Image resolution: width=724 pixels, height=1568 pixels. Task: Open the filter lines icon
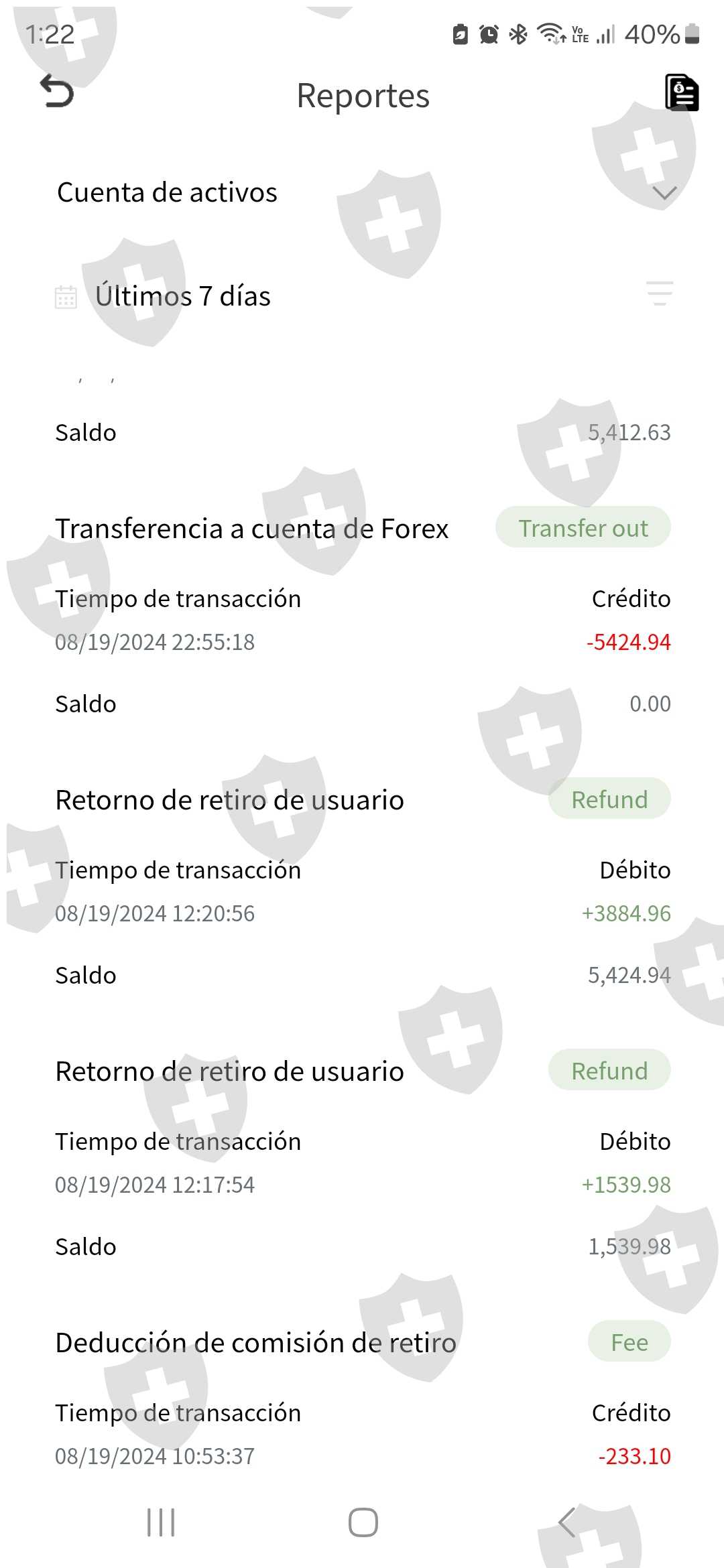(x=660, y=293)
